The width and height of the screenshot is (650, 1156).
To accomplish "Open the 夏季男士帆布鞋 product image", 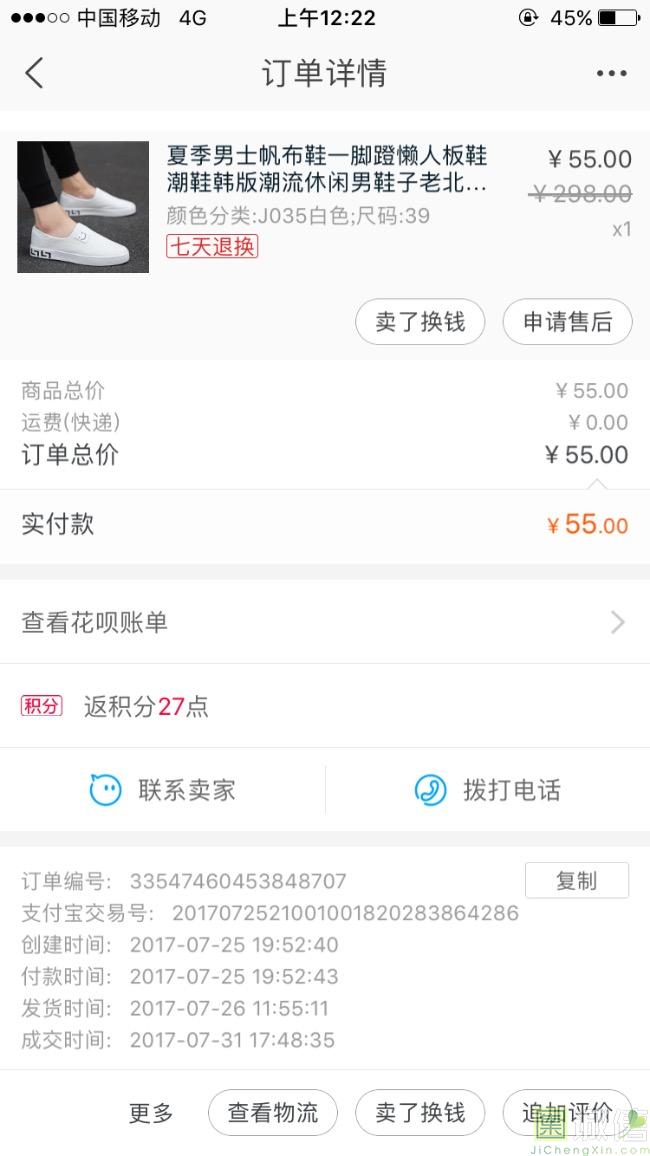I will 83,207.
